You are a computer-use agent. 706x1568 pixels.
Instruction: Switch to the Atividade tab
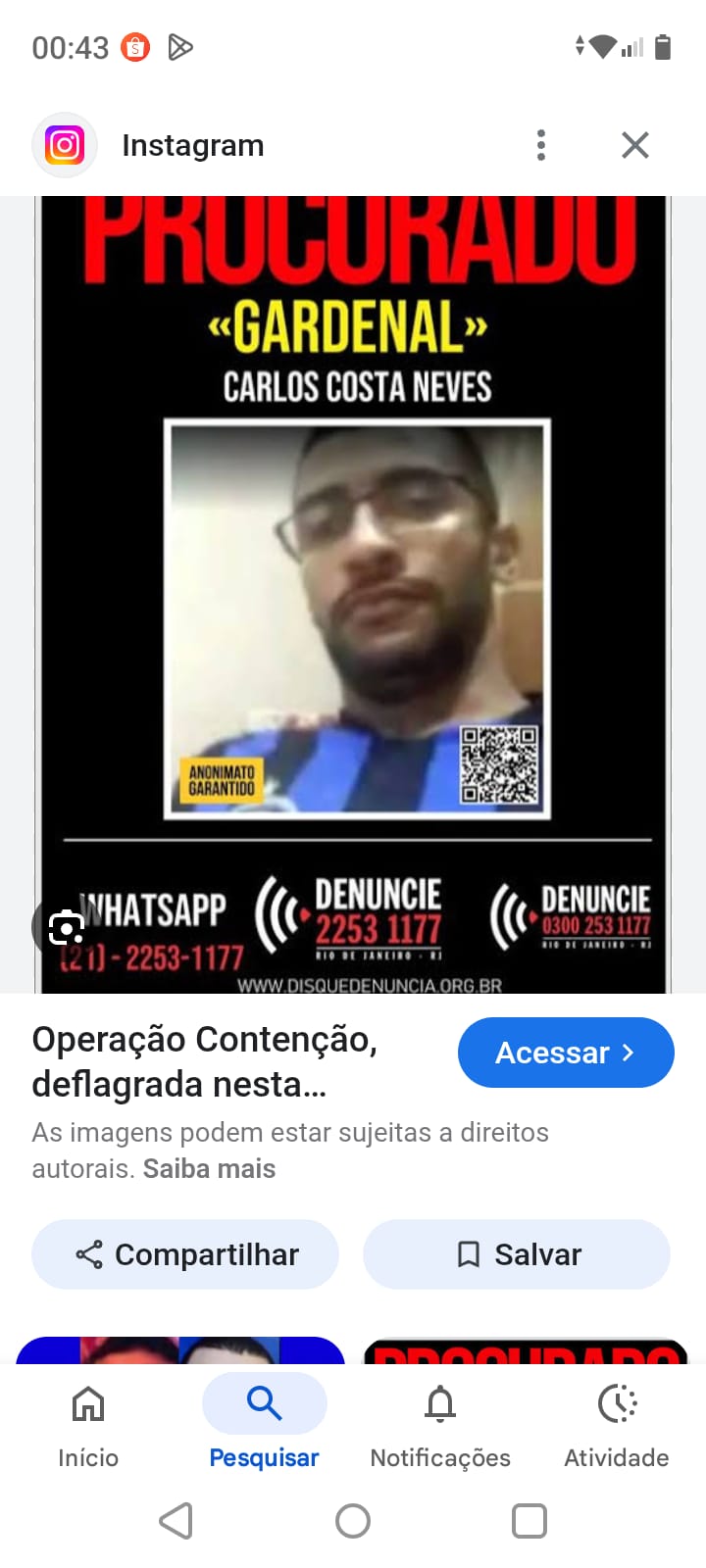(617, 1426)
